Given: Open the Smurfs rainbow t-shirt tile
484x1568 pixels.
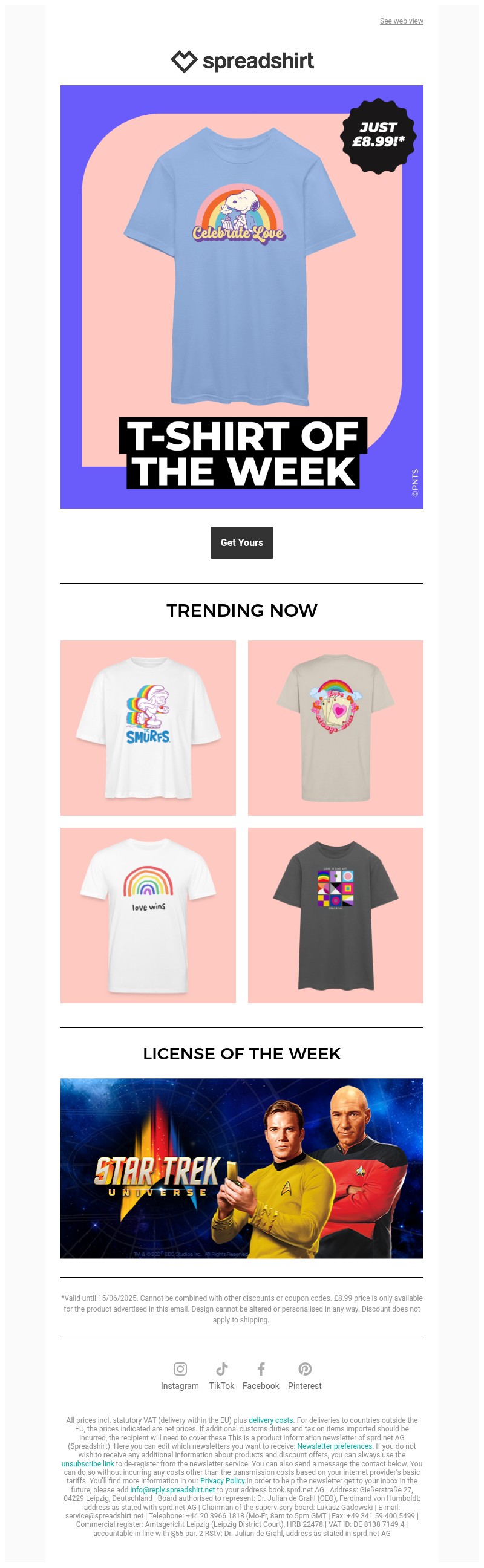Looking at the screenshot, I should tap(148, 727).
